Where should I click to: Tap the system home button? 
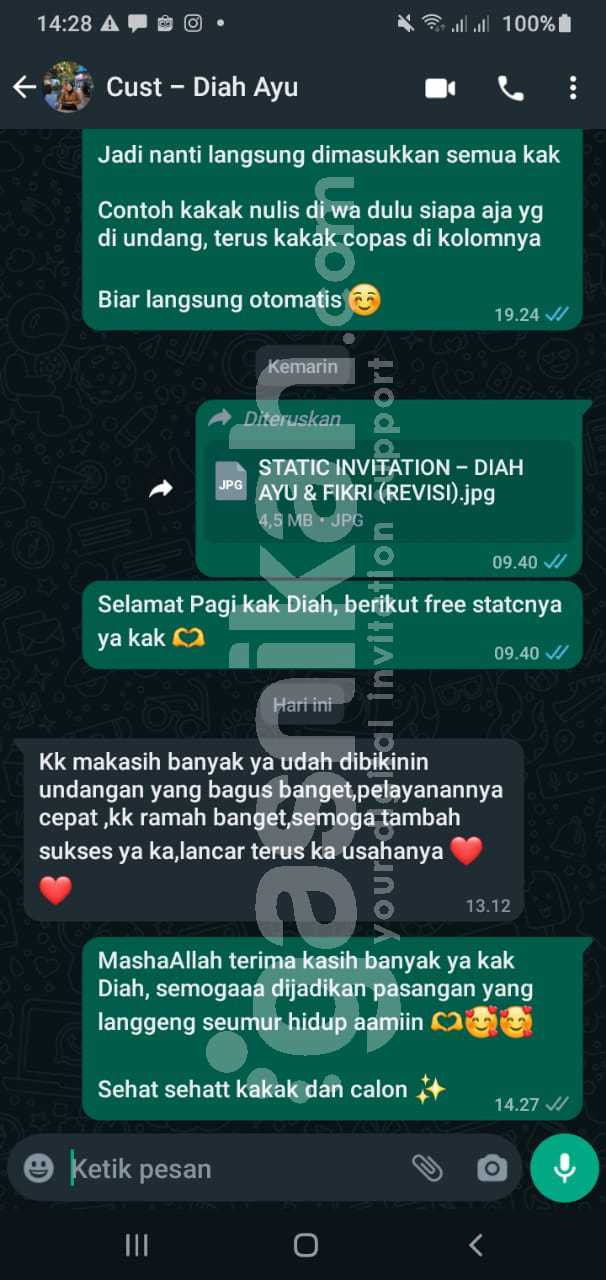(306, 1245)
